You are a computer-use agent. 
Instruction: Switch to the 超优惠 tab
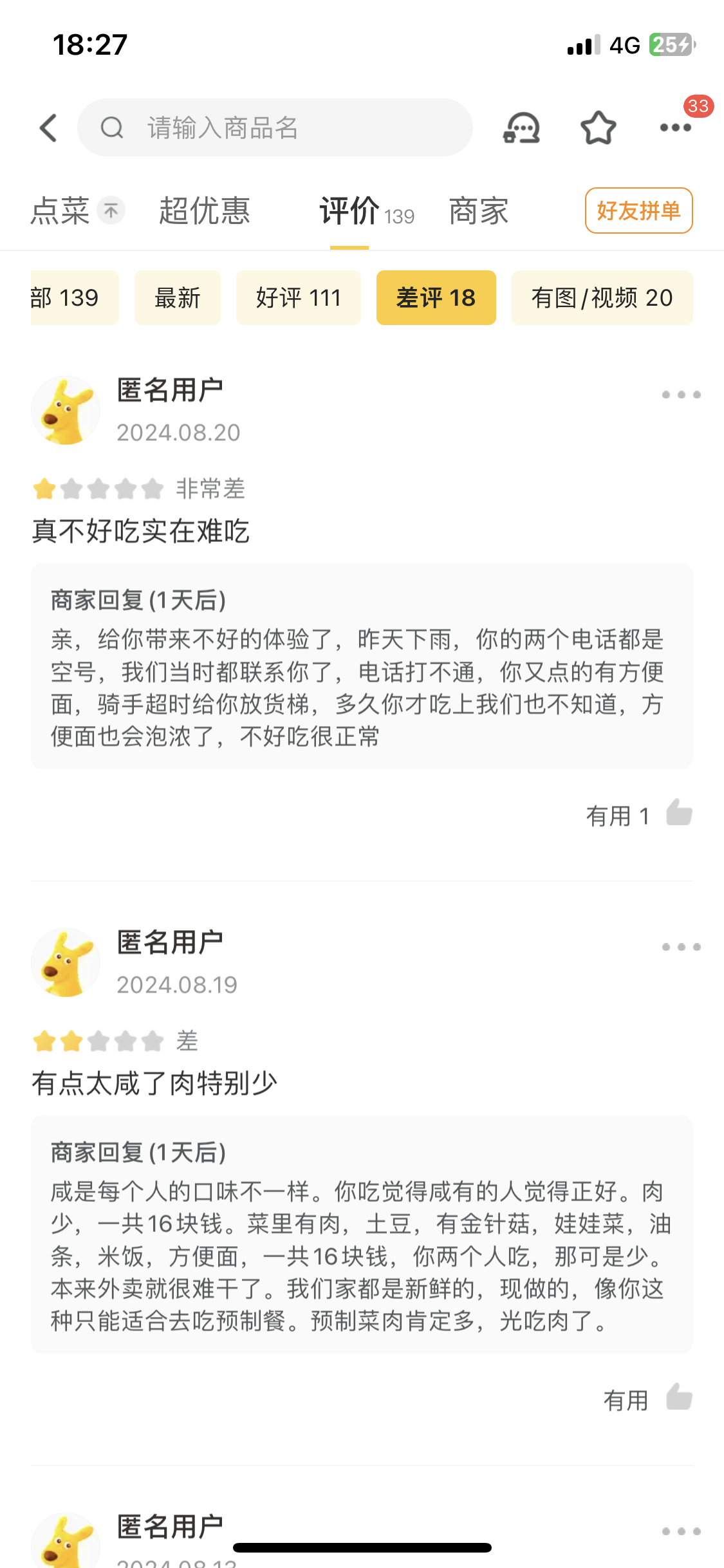[204, 211]
